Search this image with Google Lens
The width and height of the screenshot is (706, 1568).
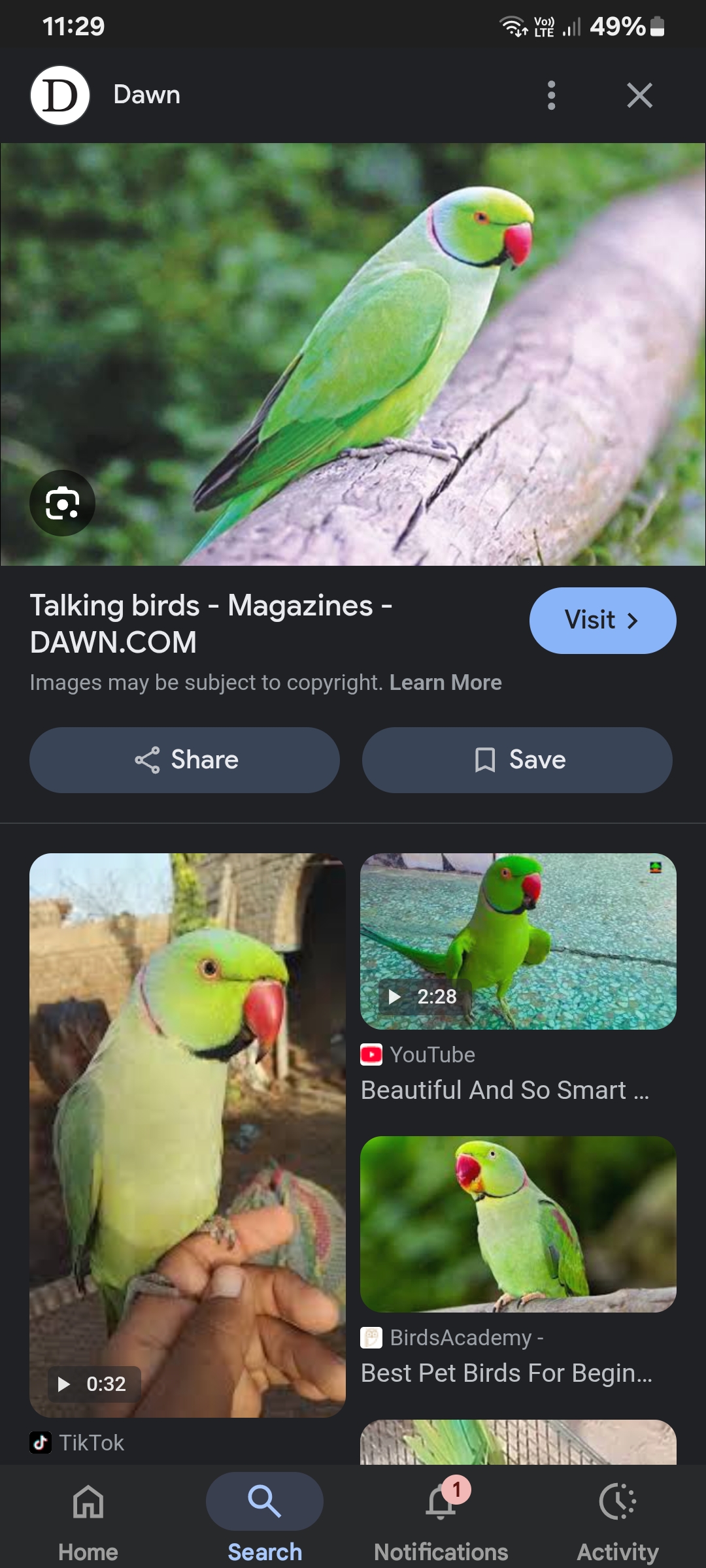[62, 503]
